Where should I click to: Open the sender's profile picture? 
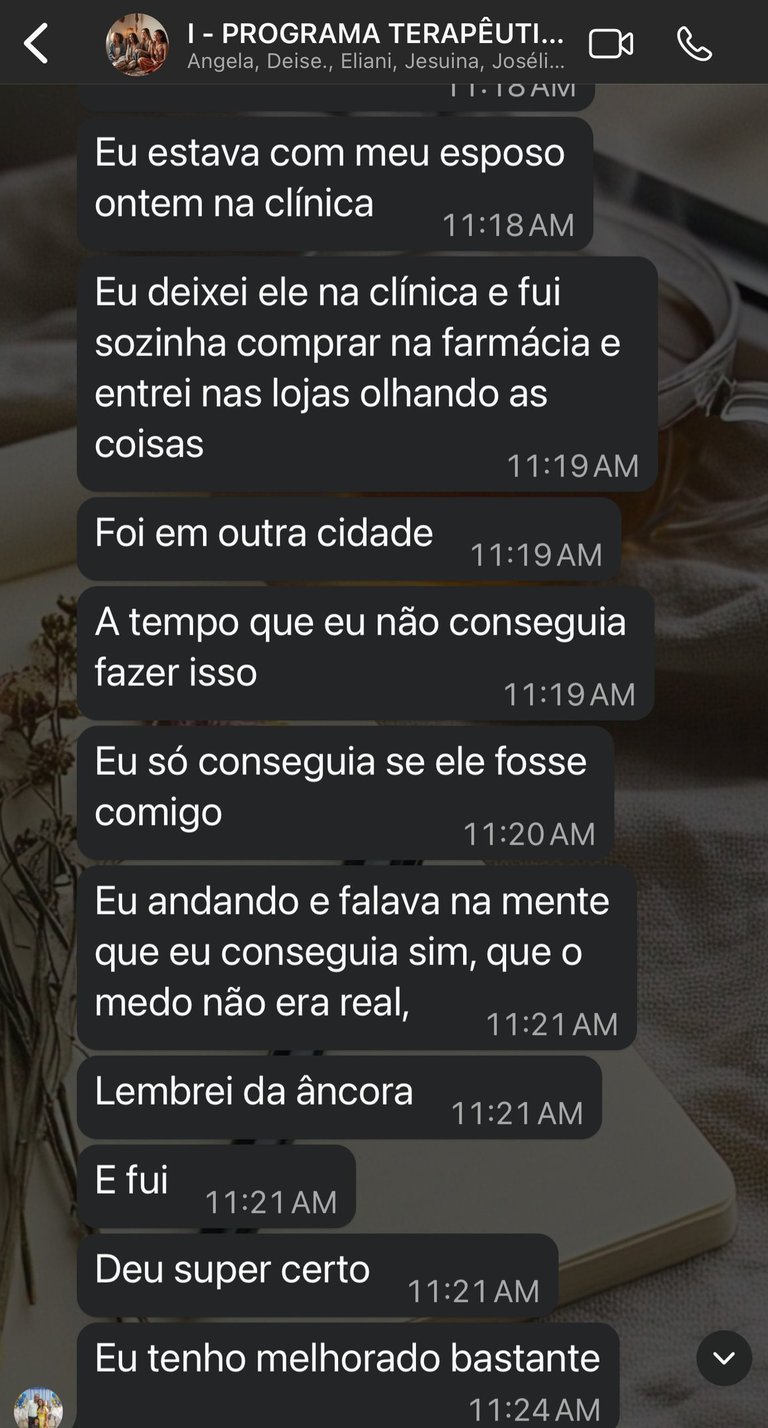click(x=39, y=1407)
